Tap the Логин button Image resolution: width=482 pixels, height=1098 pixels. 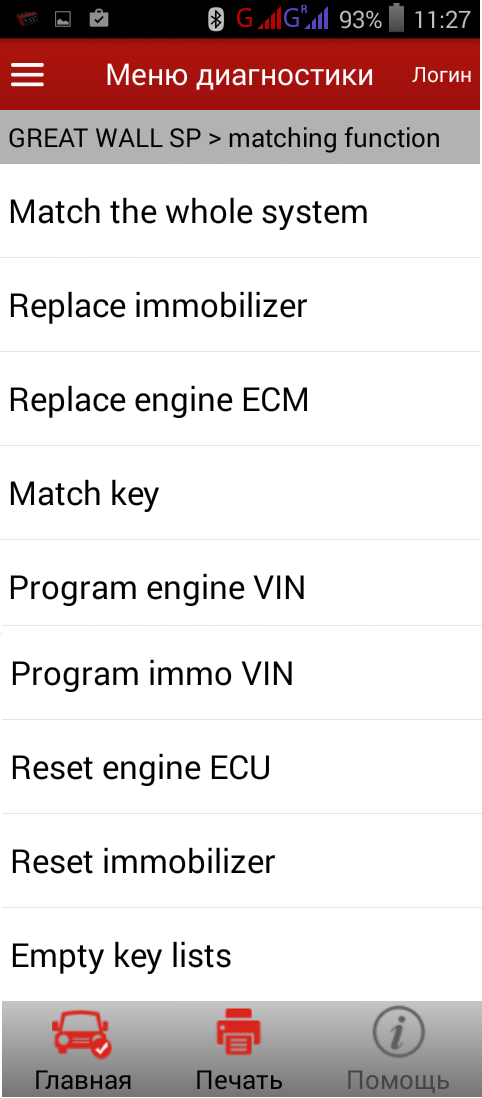(441, 75)
